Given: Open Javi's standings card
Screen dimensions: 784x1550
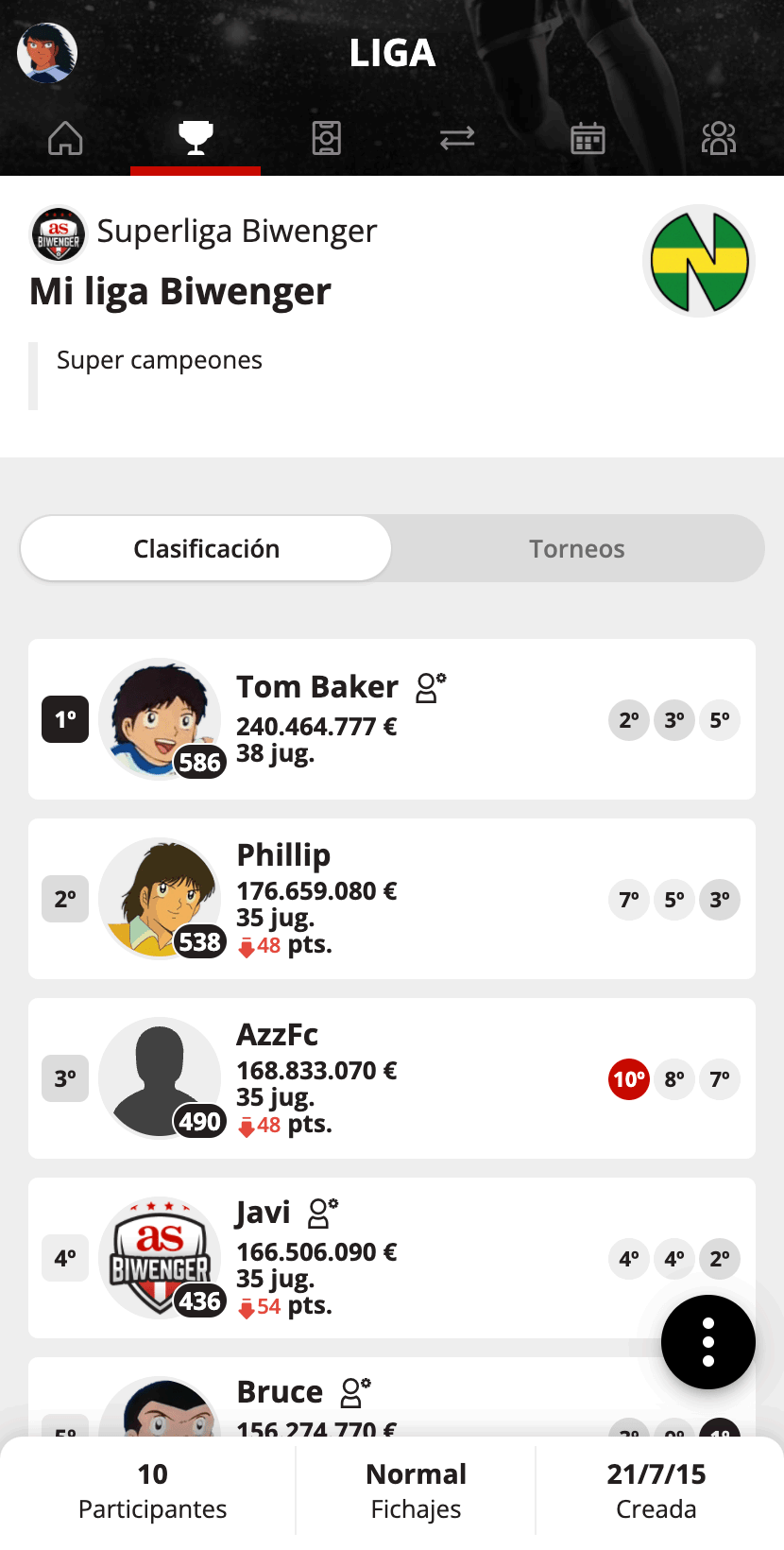Looking at the screenshot, I should click(392, 1258).
